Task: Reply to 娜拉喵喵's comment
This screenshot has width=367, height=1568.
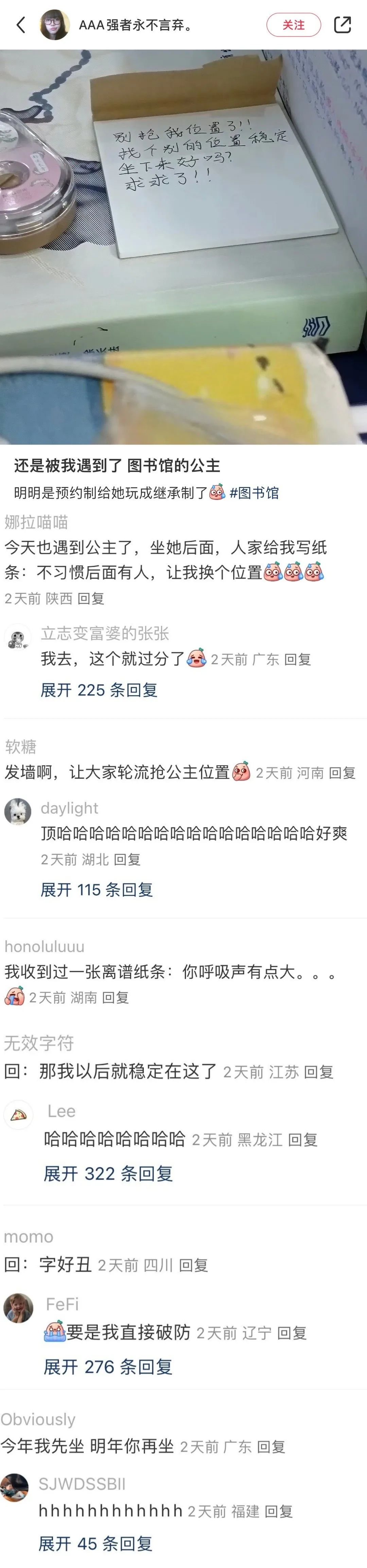Action: [x=91, y=598]
